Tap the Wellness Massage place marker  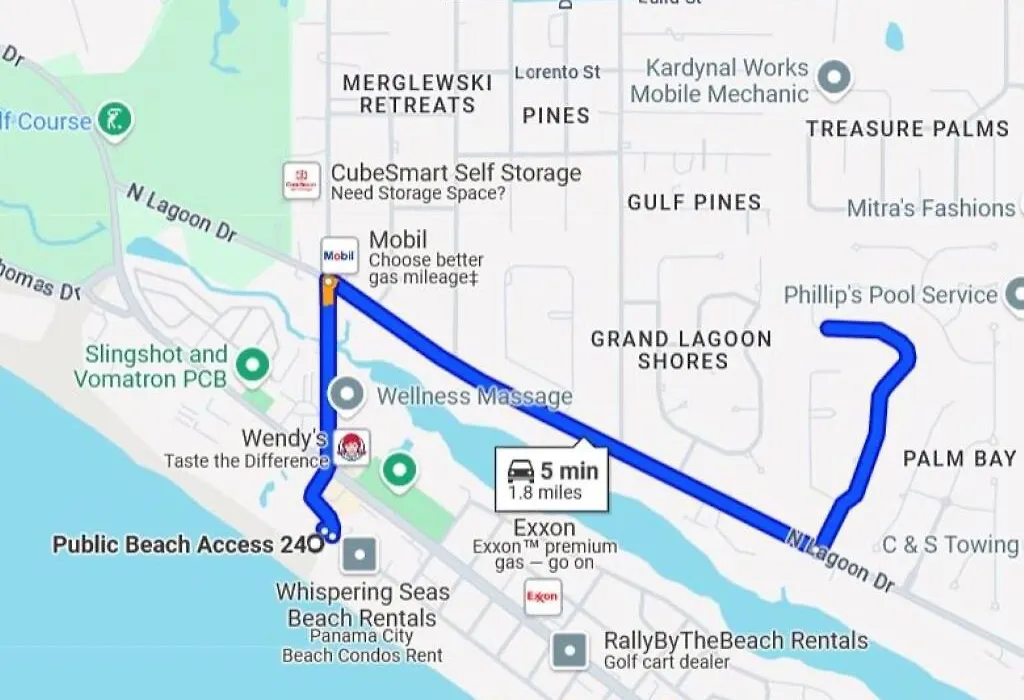[x=348, y=395]
